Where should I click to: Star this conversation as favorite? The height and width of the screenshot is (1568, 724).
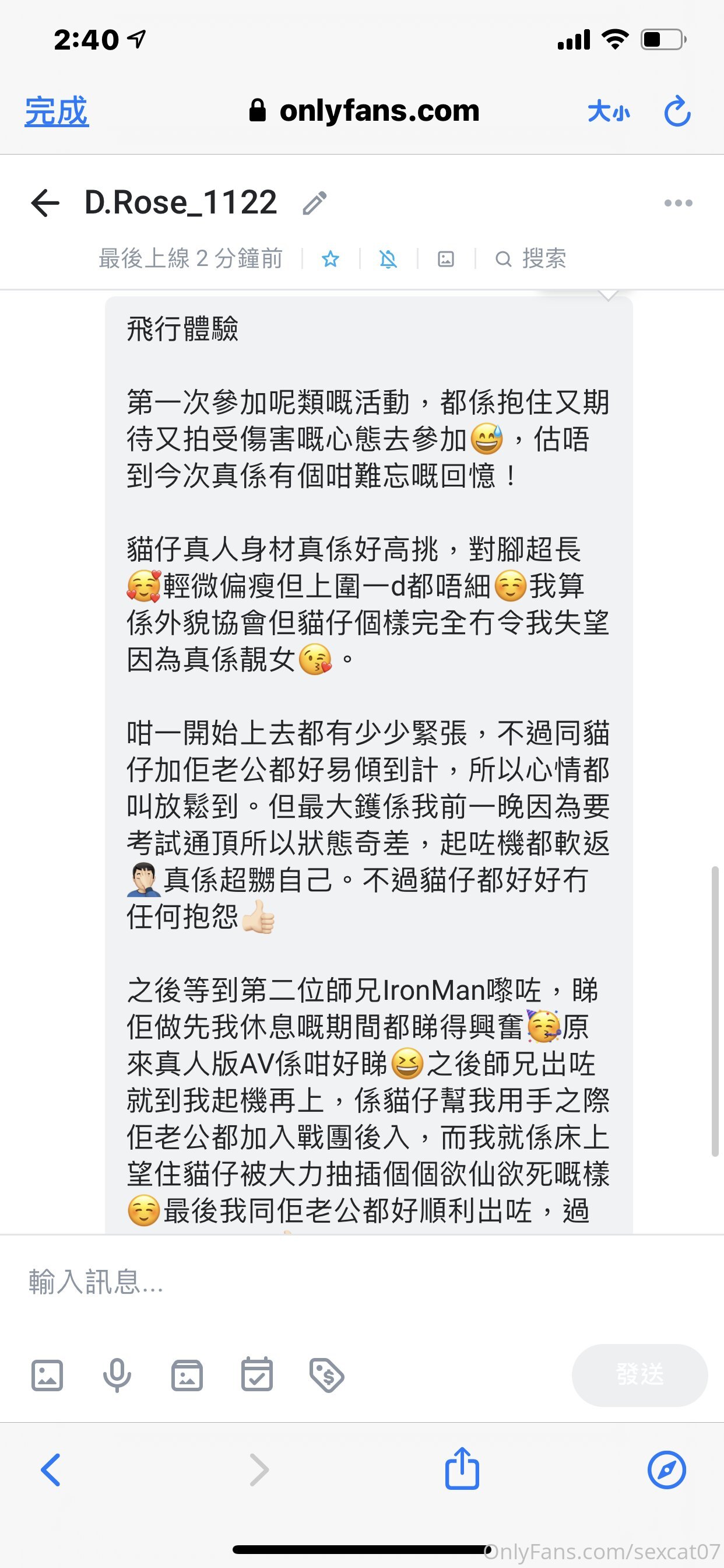tap(331, 260)
